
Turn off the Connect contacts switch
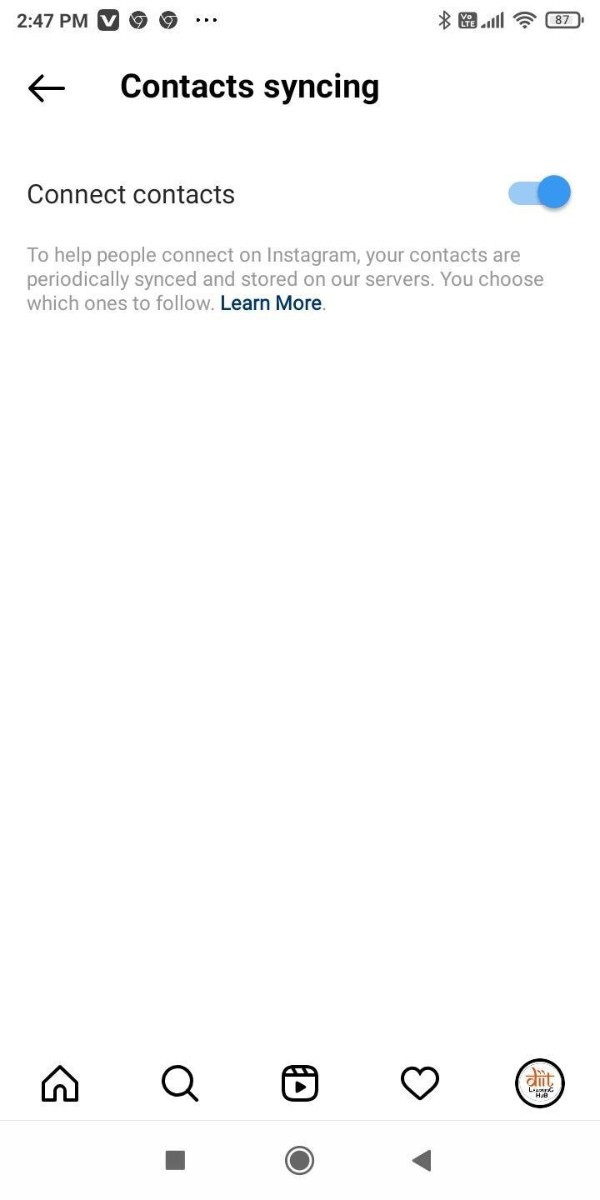pyautogui.click(x=540, y=193)
